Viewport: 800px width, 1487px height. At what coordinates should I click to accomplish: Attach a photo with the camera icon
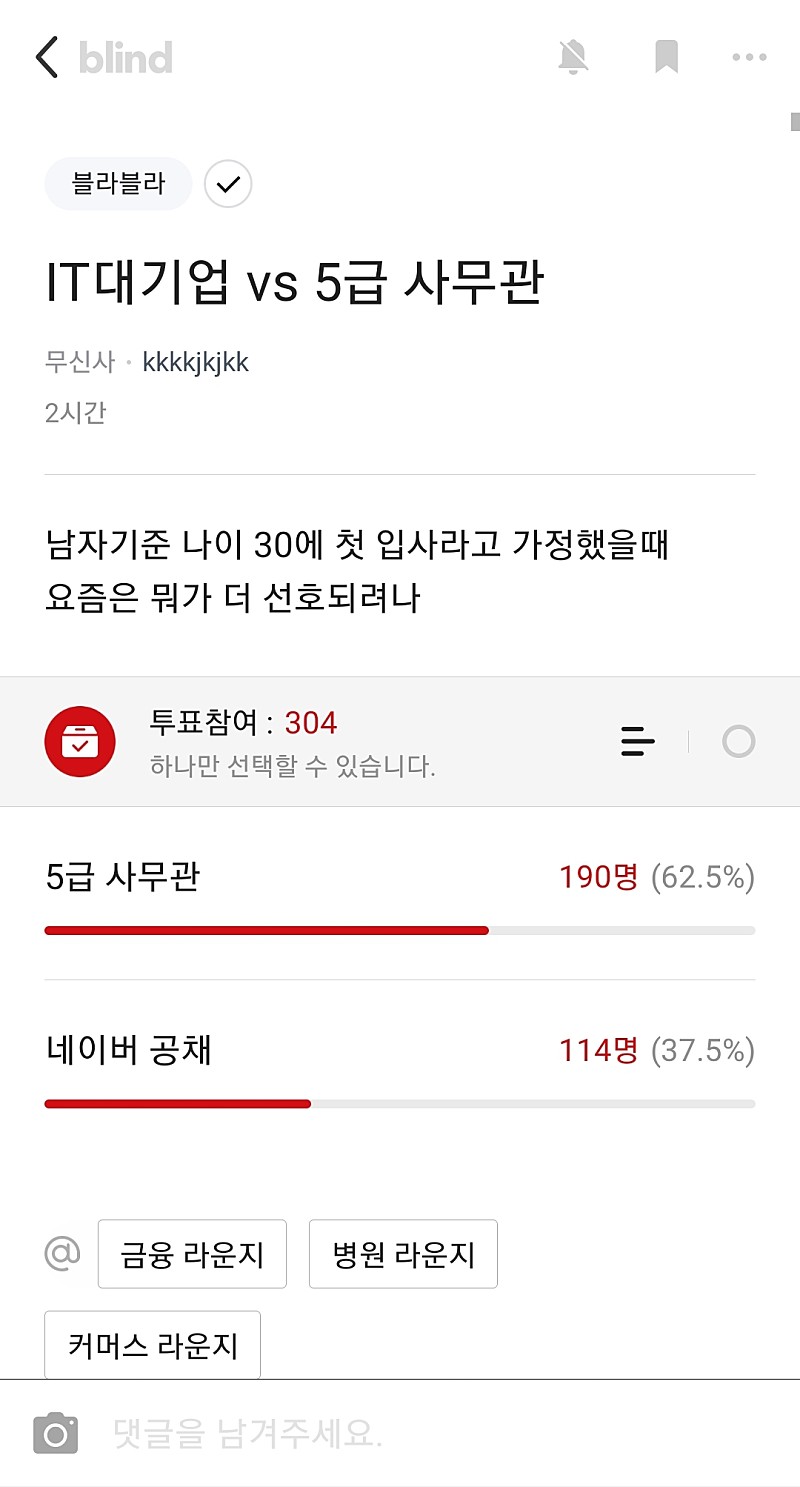coord(56,1434)
